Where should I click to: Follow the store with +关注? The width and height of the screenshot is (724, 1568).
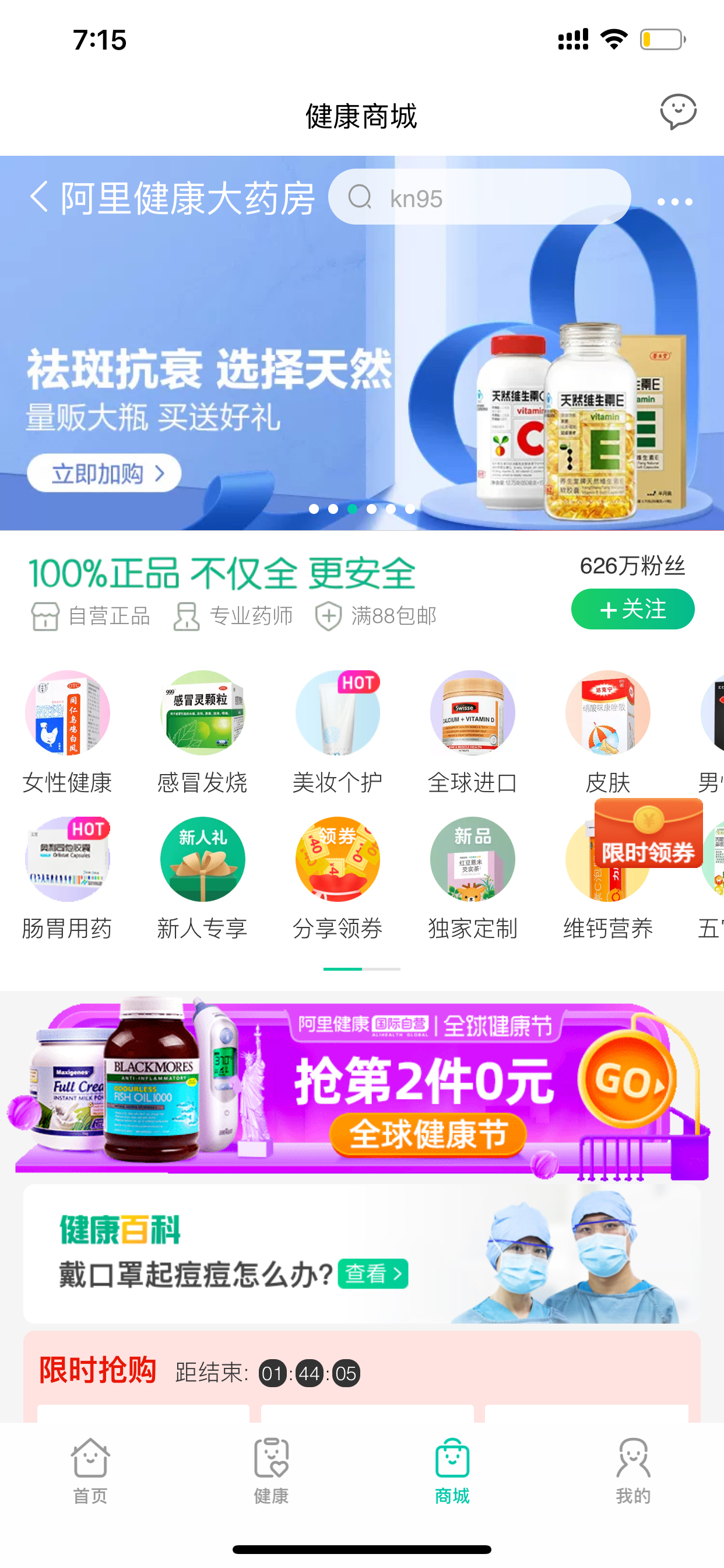coord(632,608)
